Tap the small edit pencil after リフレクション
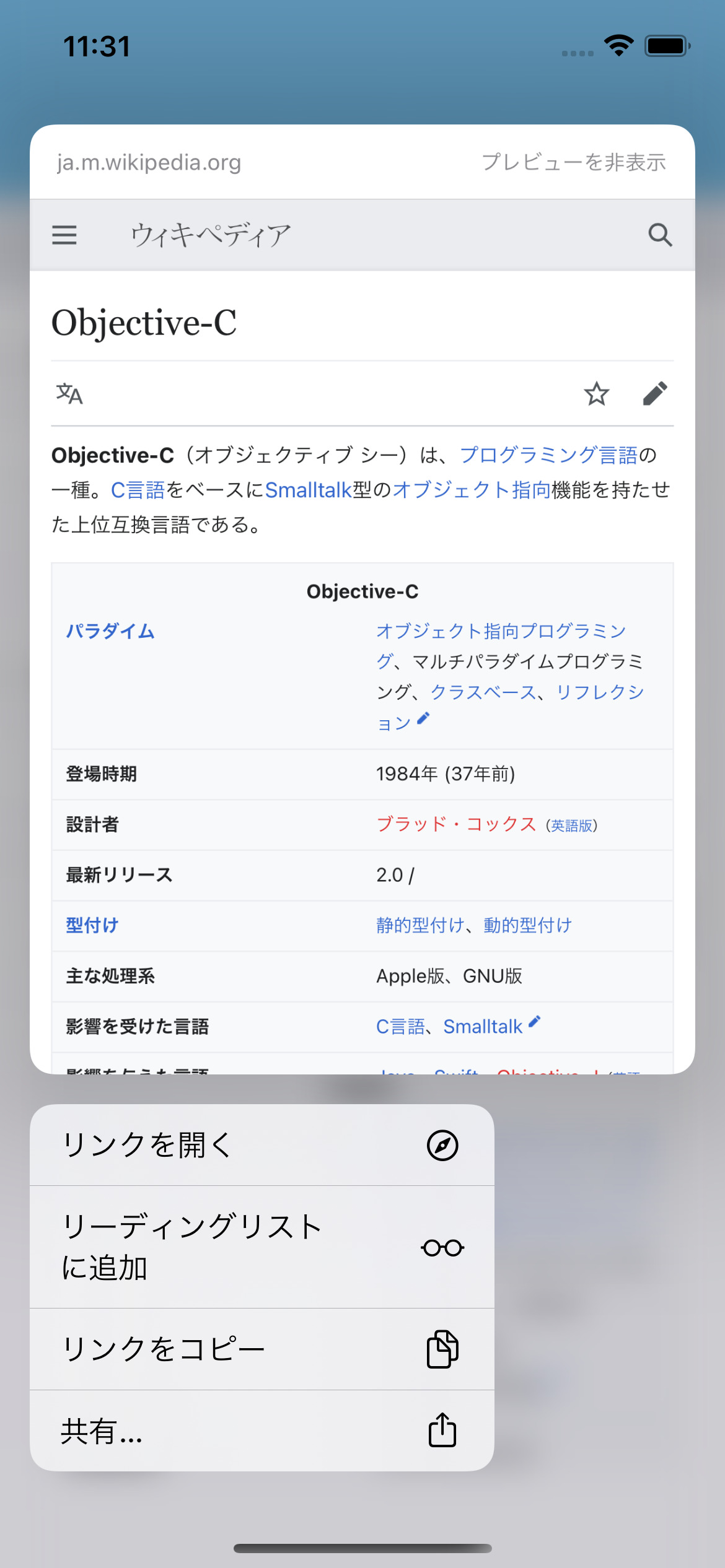The width and height of the screenshot is (725, 1568). coord(424,720)
